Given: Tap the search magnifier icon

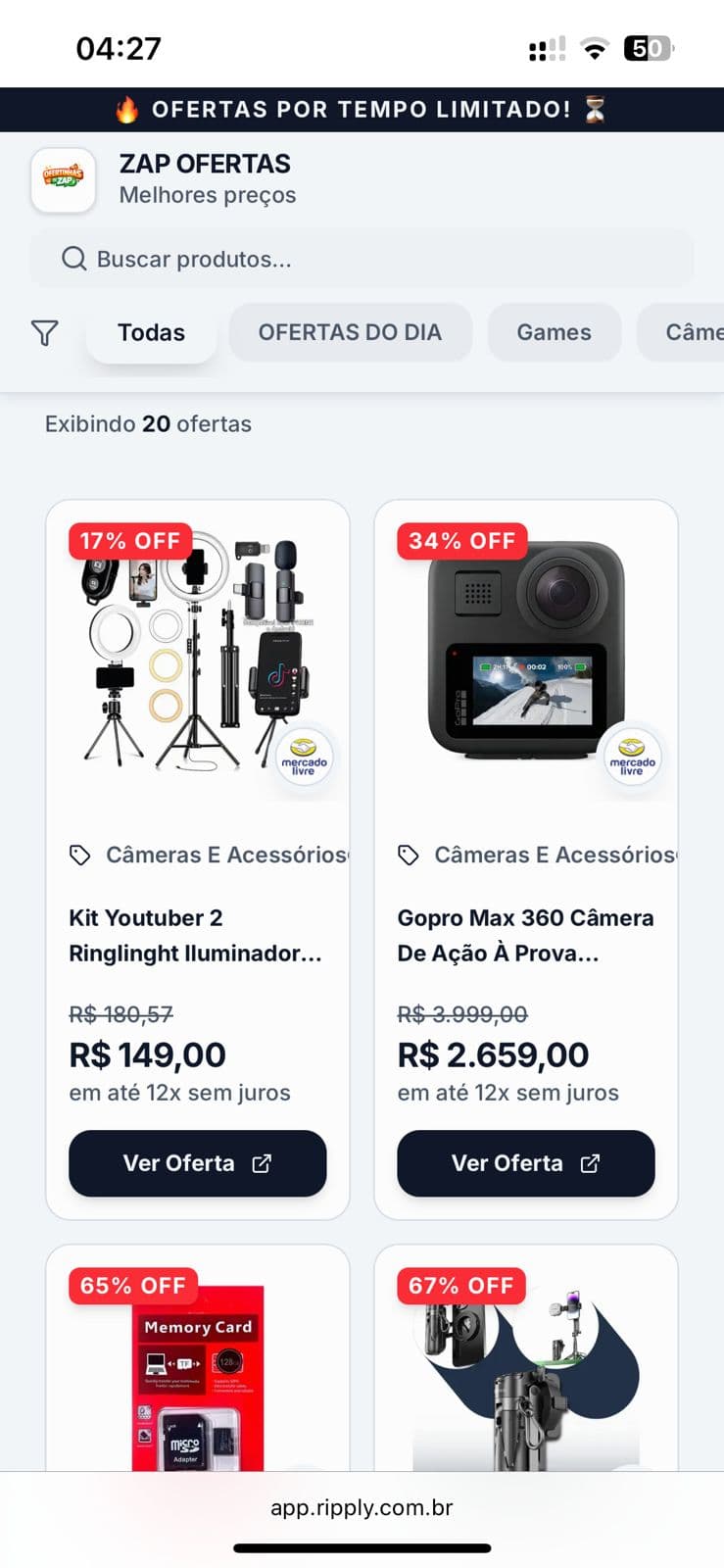Looking at the screenshot, I should coord(73,258).
